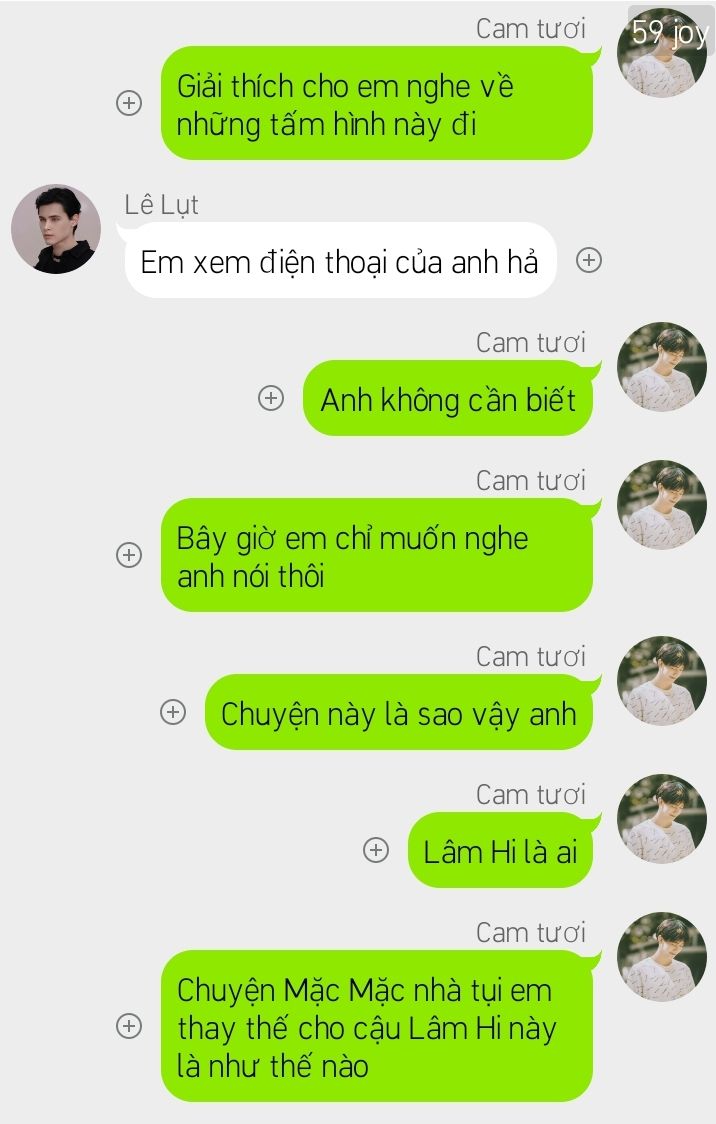Tap plus icon next to "Bây giờ em chỉ muốn" message

(x=129, y=555)
